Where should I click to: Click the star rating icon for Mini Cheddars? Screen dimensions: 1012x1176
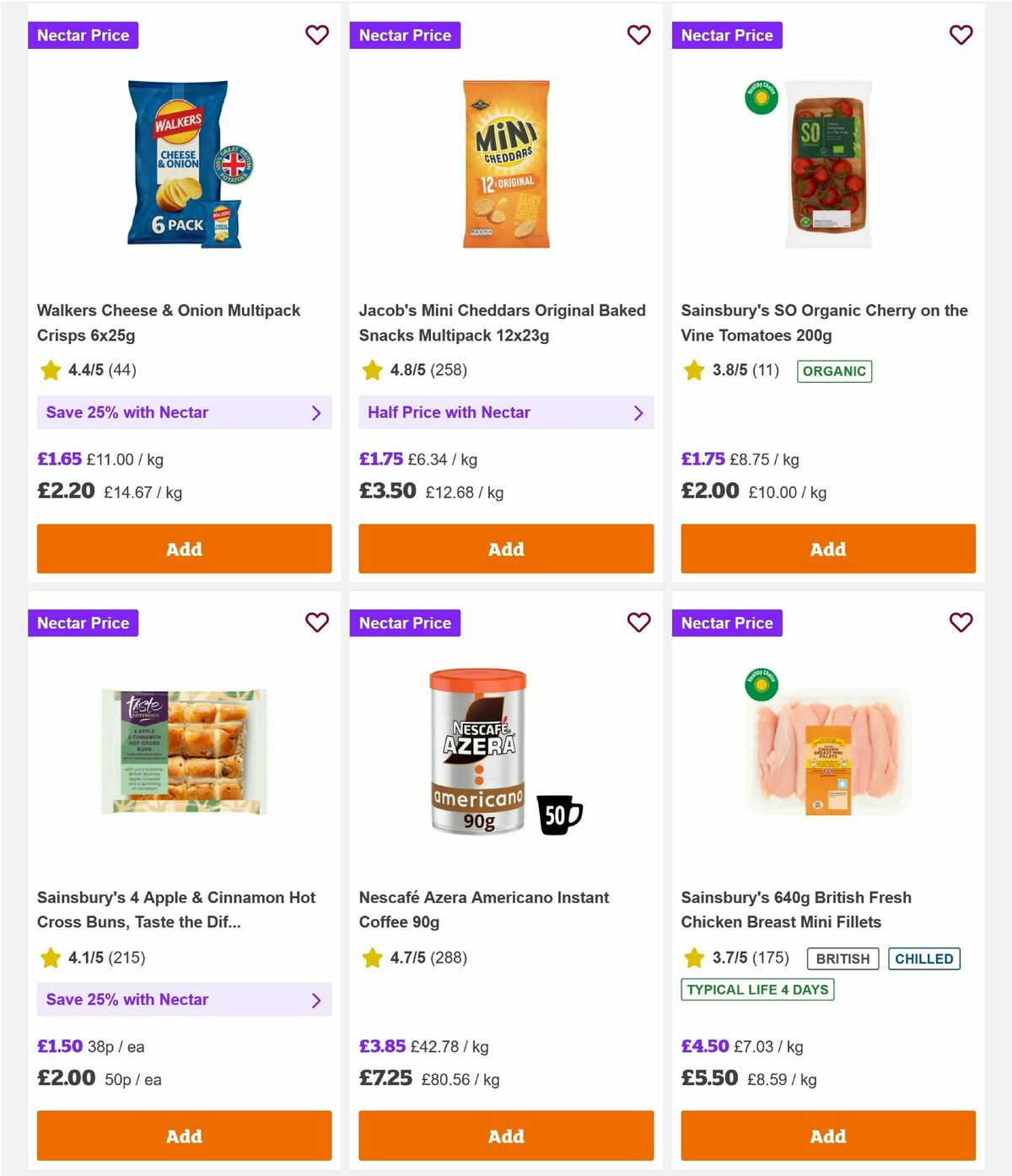[x=372, y=369]
